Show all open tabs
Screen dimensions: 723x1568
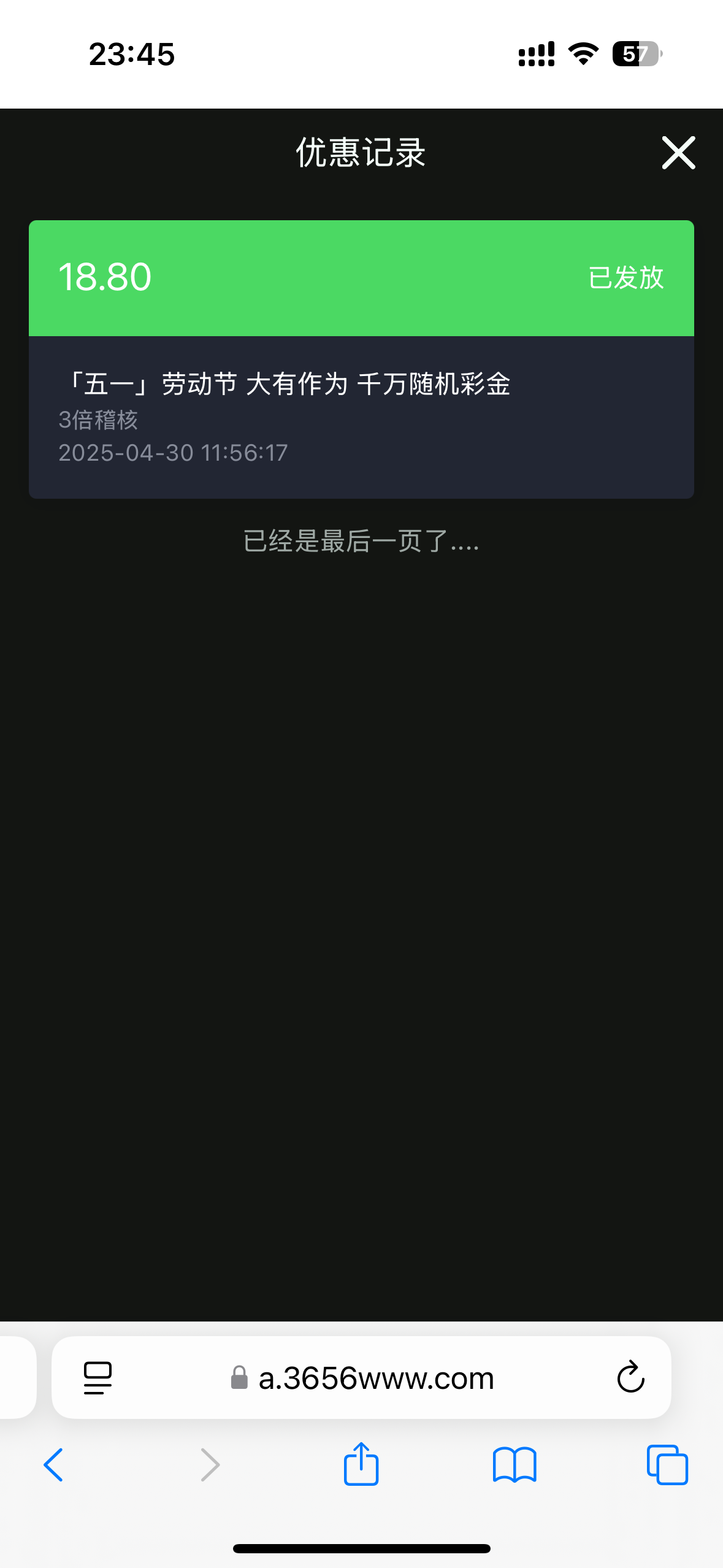667,1465
